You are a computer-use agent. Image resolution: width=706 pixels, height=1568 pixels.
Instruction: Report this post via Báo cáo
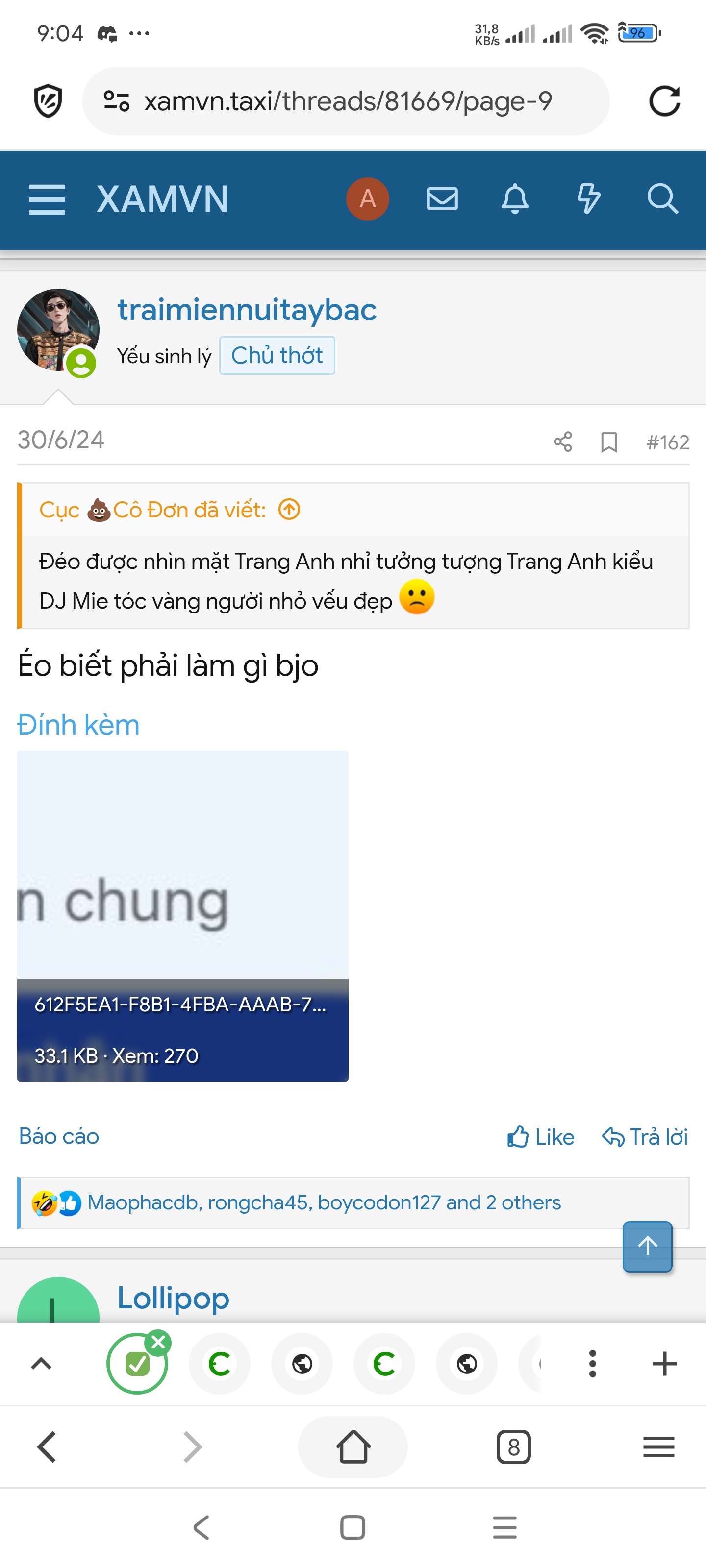[58, 1136]
